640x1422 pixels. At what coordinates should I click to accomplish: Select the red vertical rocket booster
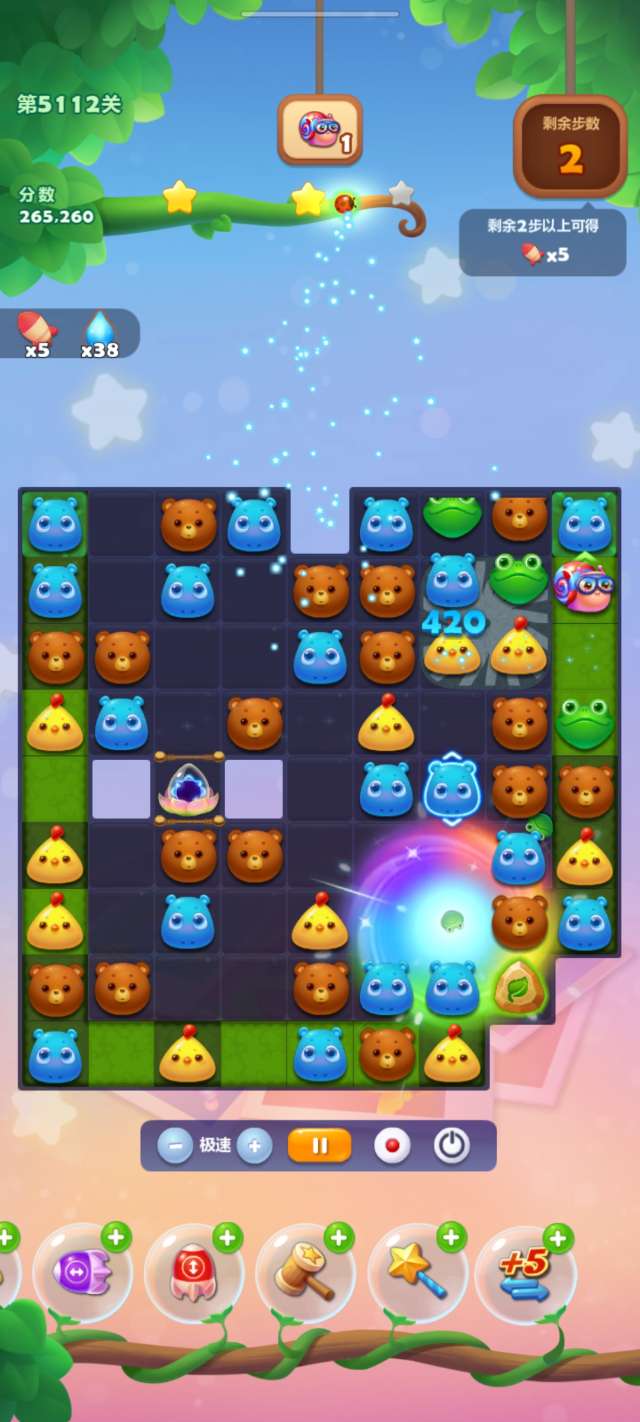coord(192,1273)
